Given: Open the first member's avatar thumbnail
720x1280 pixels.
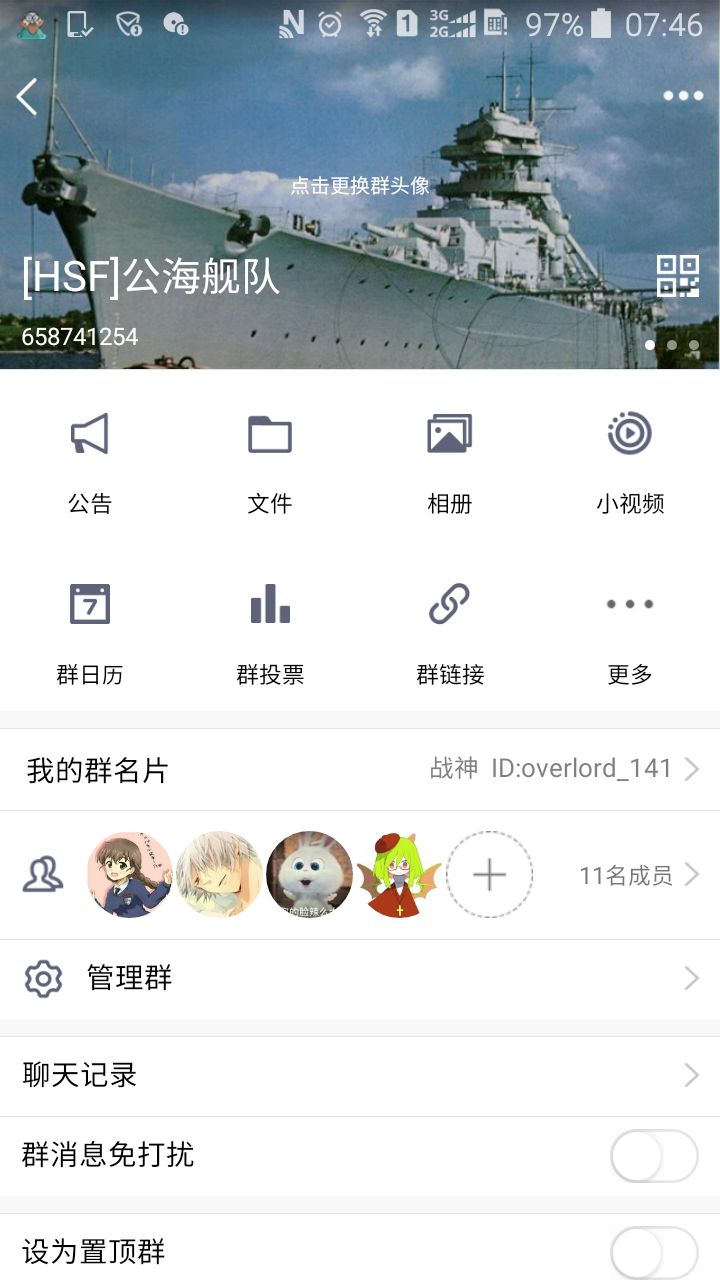Looking at the screenshot, I should 130,874.
